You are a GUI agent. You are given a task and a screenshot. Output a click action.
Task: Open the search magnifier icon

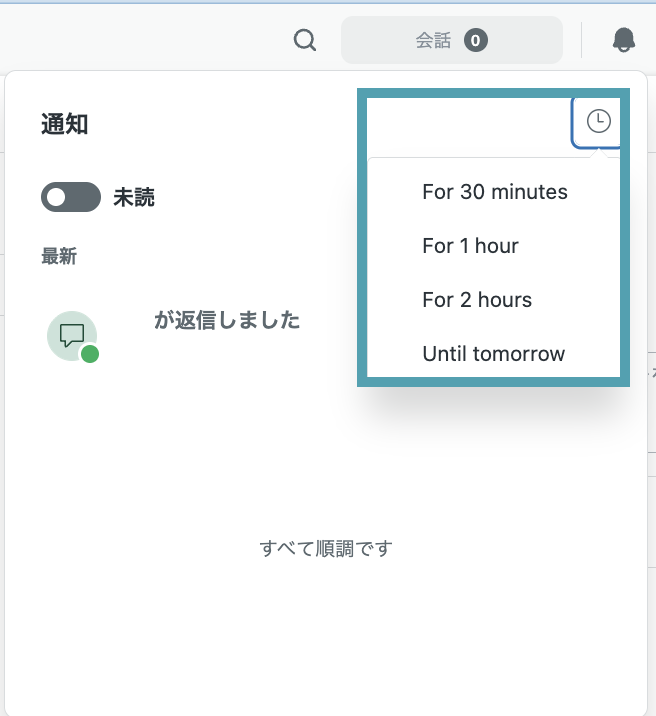(x=304, y=40)
